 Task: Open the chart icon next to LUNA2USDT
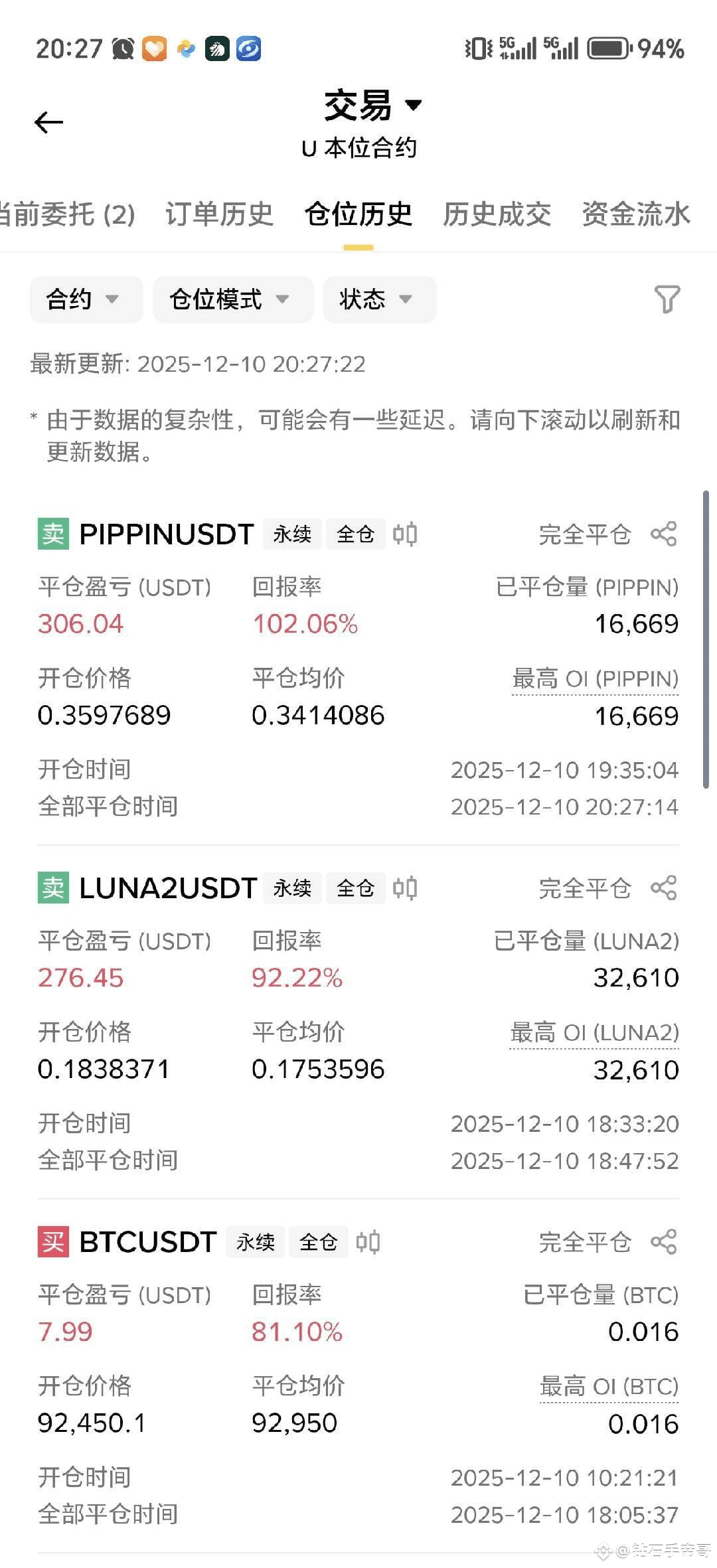click(405, 888)
